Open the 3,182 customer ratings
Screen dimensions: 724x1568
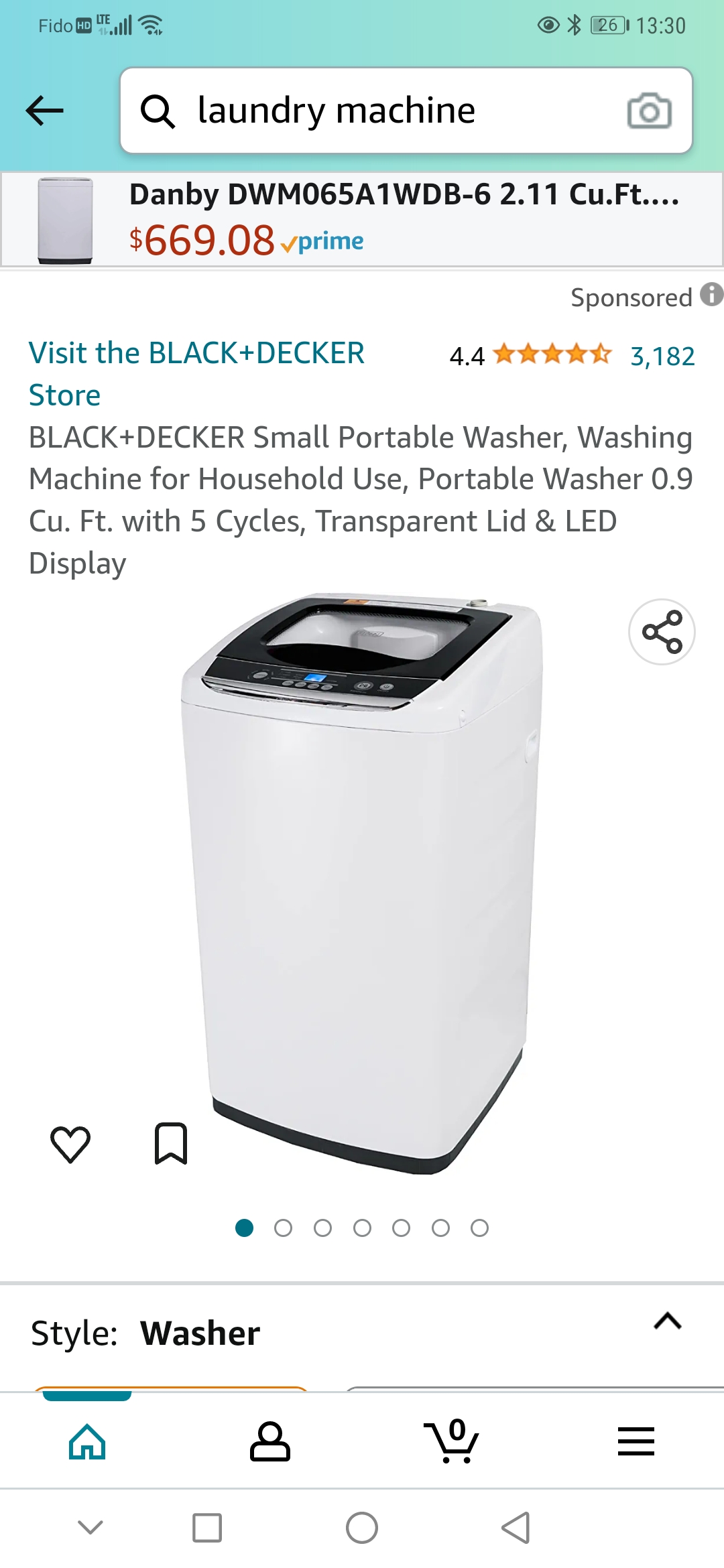(x=662, y=356)
